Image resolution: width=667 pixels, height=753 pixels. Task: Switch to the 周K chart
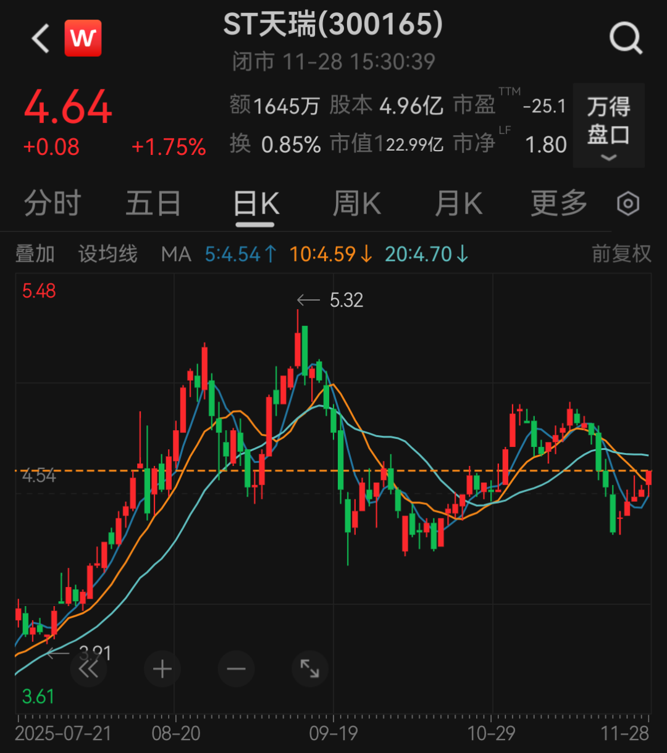coord(357,204)
